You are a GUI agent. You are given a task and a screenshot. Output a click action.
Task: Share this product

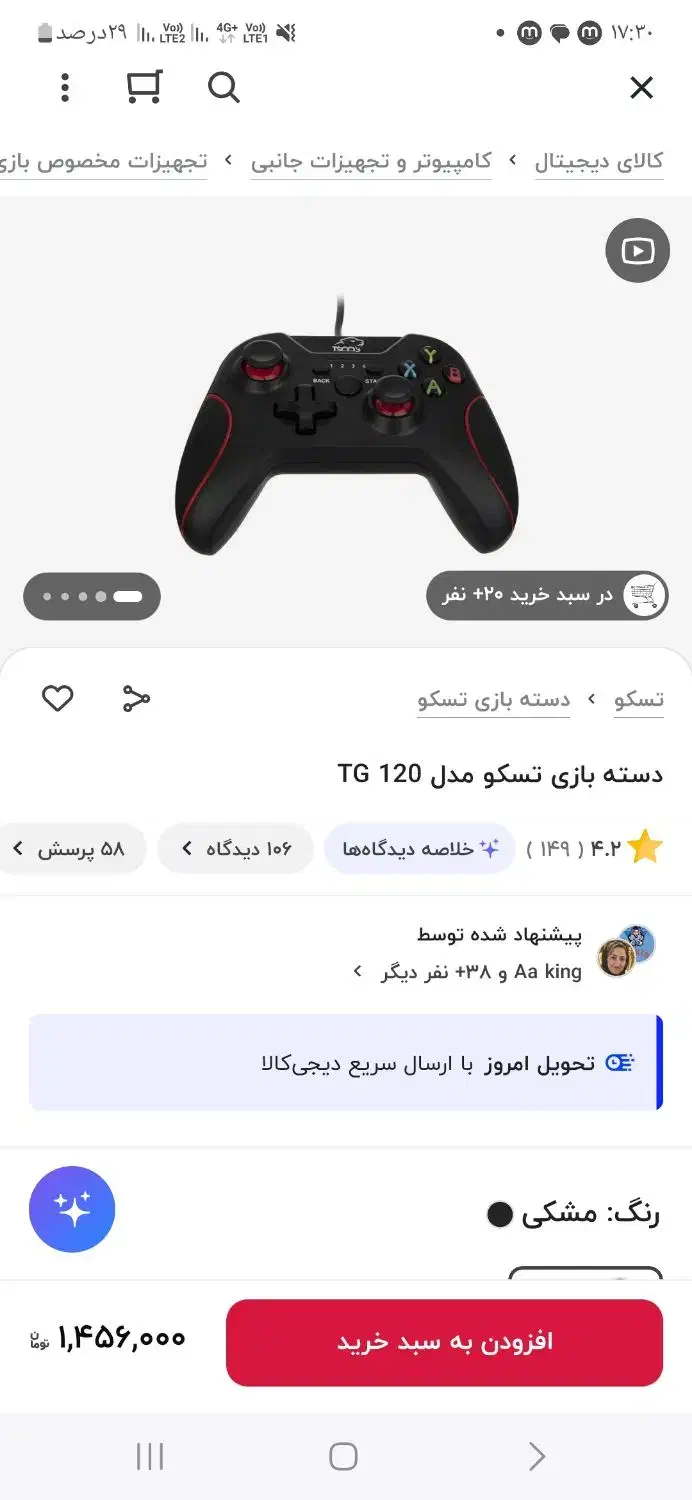pyautogui.click(x=136, y=698)
